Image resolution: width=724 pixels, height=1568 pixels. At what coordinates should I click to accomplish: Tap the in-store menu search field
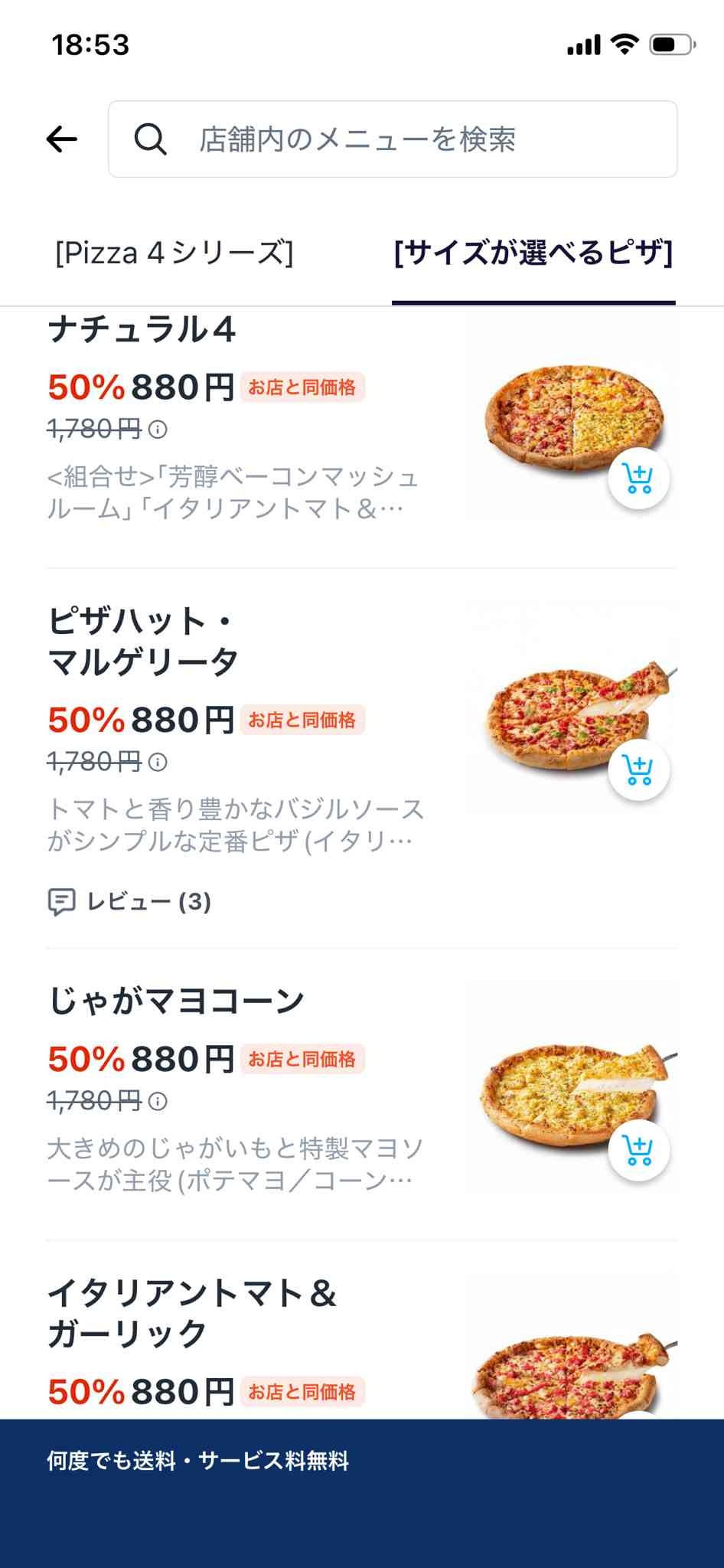point(392,139)
